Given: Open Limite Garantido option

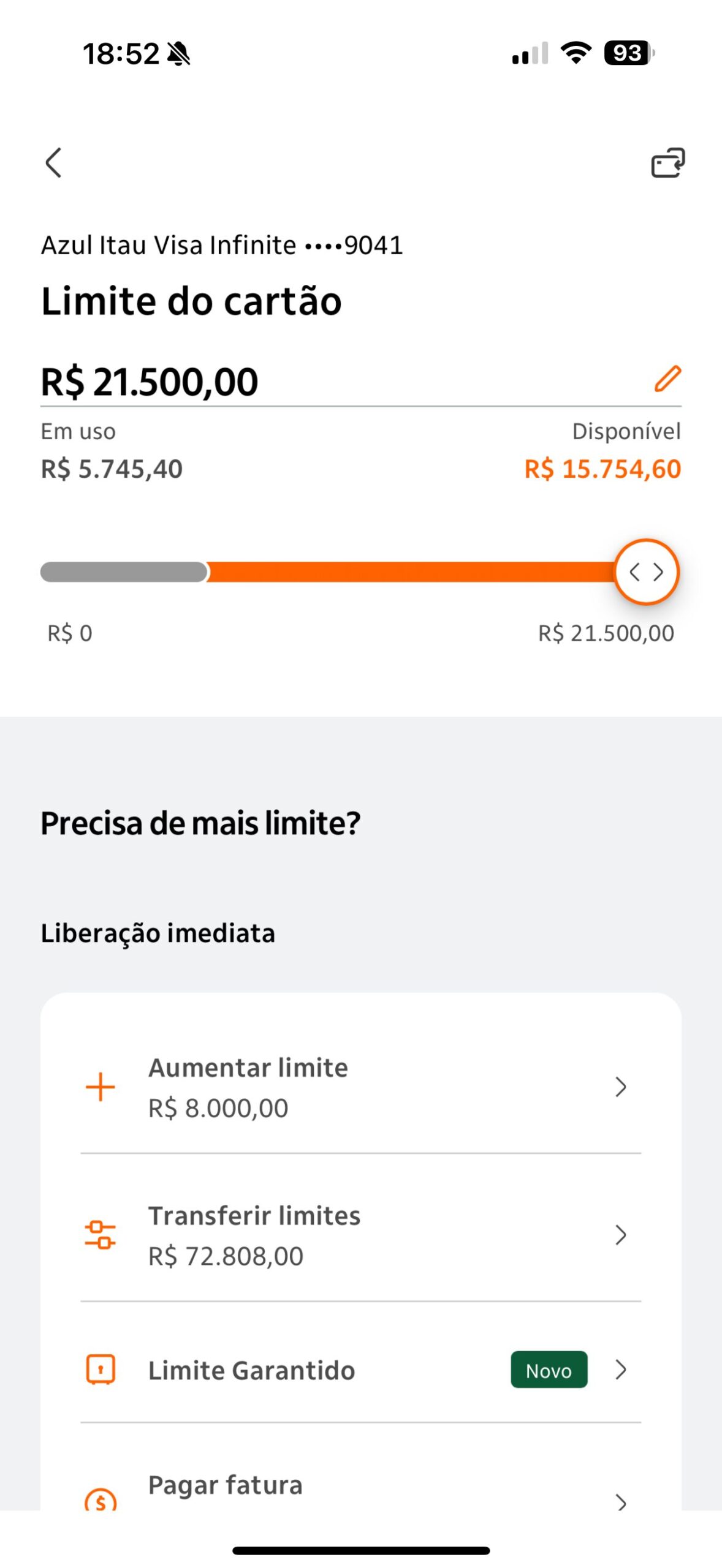Looking at the screenshot, I should point(361,1370).
